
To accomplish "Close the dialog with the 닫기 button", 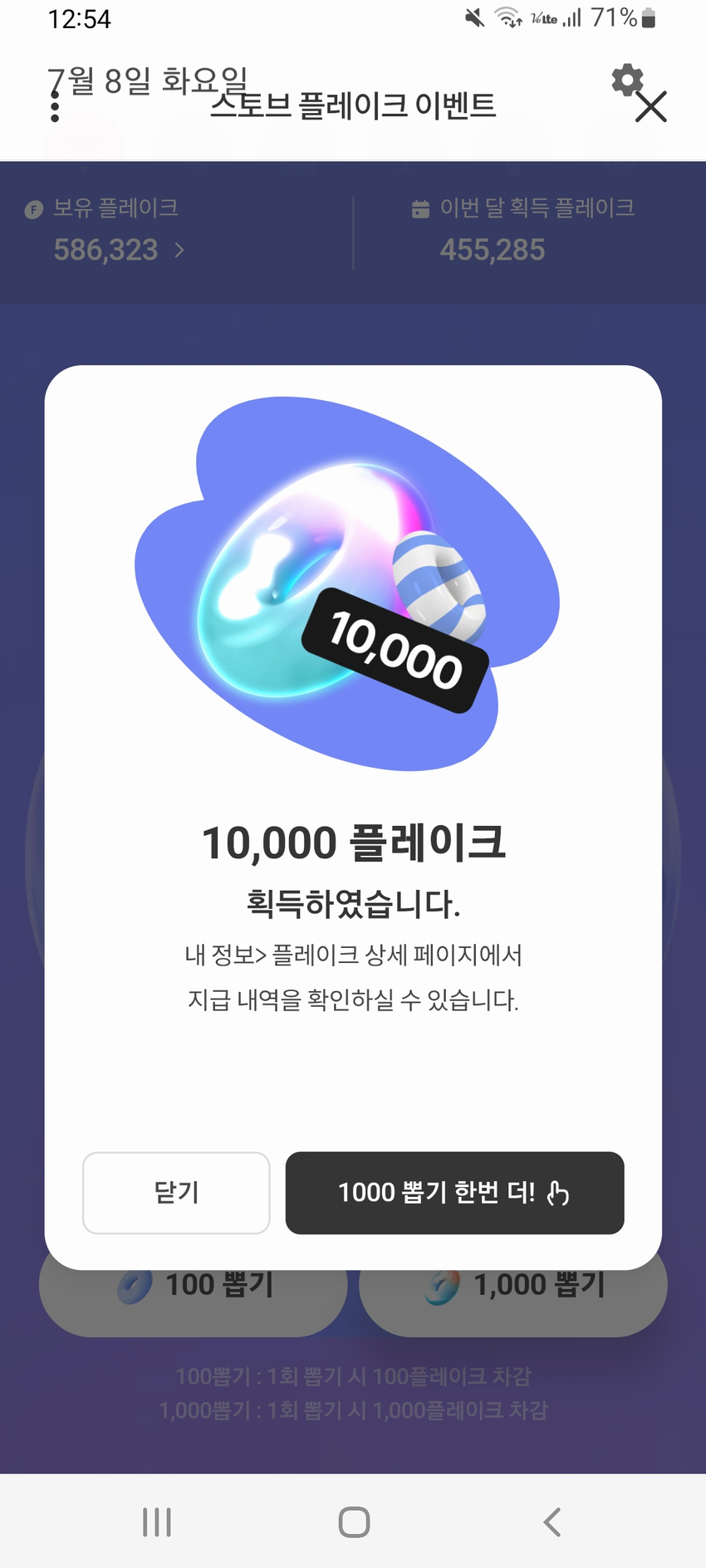I will click(176, 1192).
